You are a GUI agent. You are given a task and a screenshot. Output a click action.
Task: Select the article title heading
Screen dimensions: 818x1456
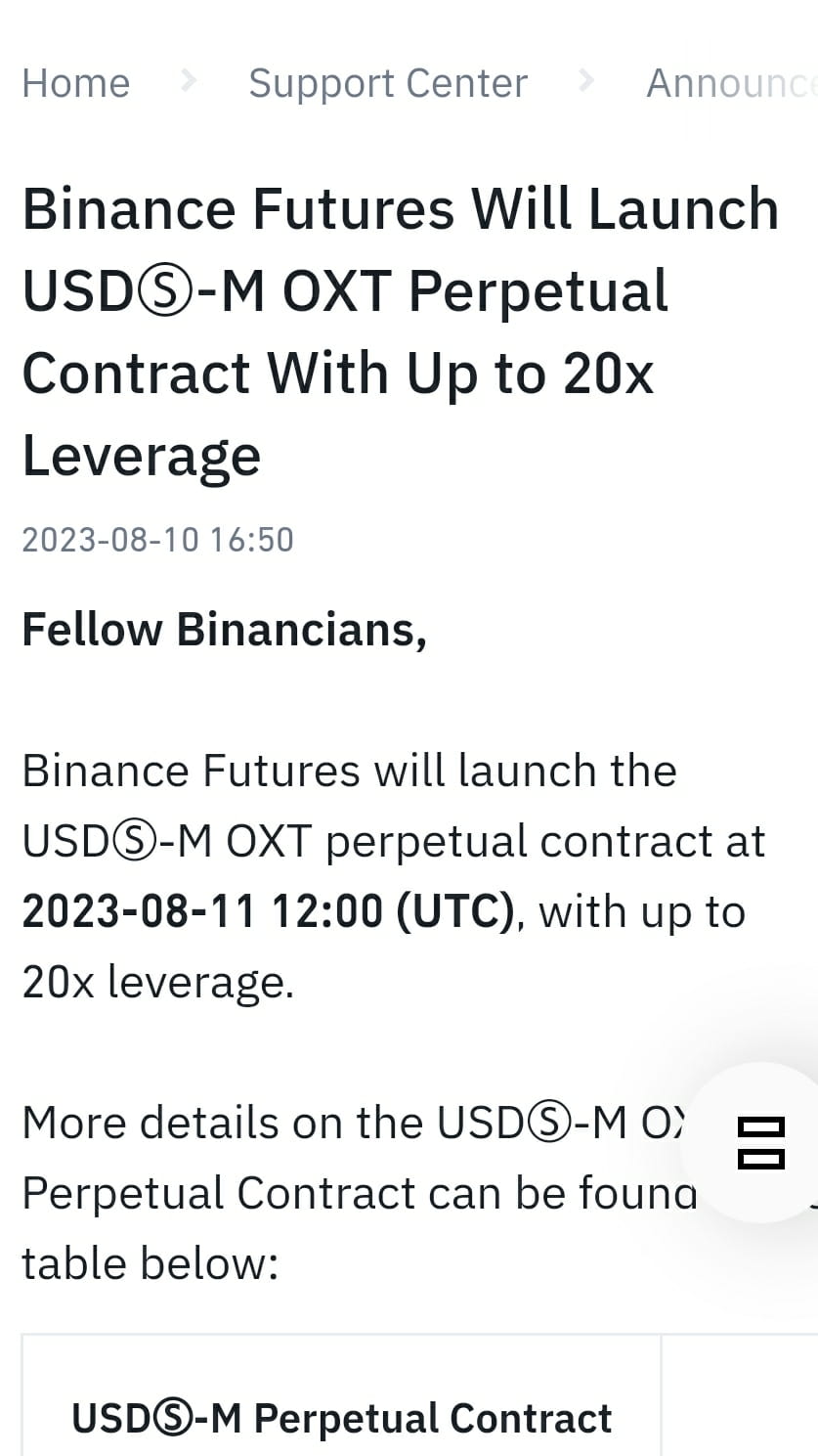click(x=391, y=331)
